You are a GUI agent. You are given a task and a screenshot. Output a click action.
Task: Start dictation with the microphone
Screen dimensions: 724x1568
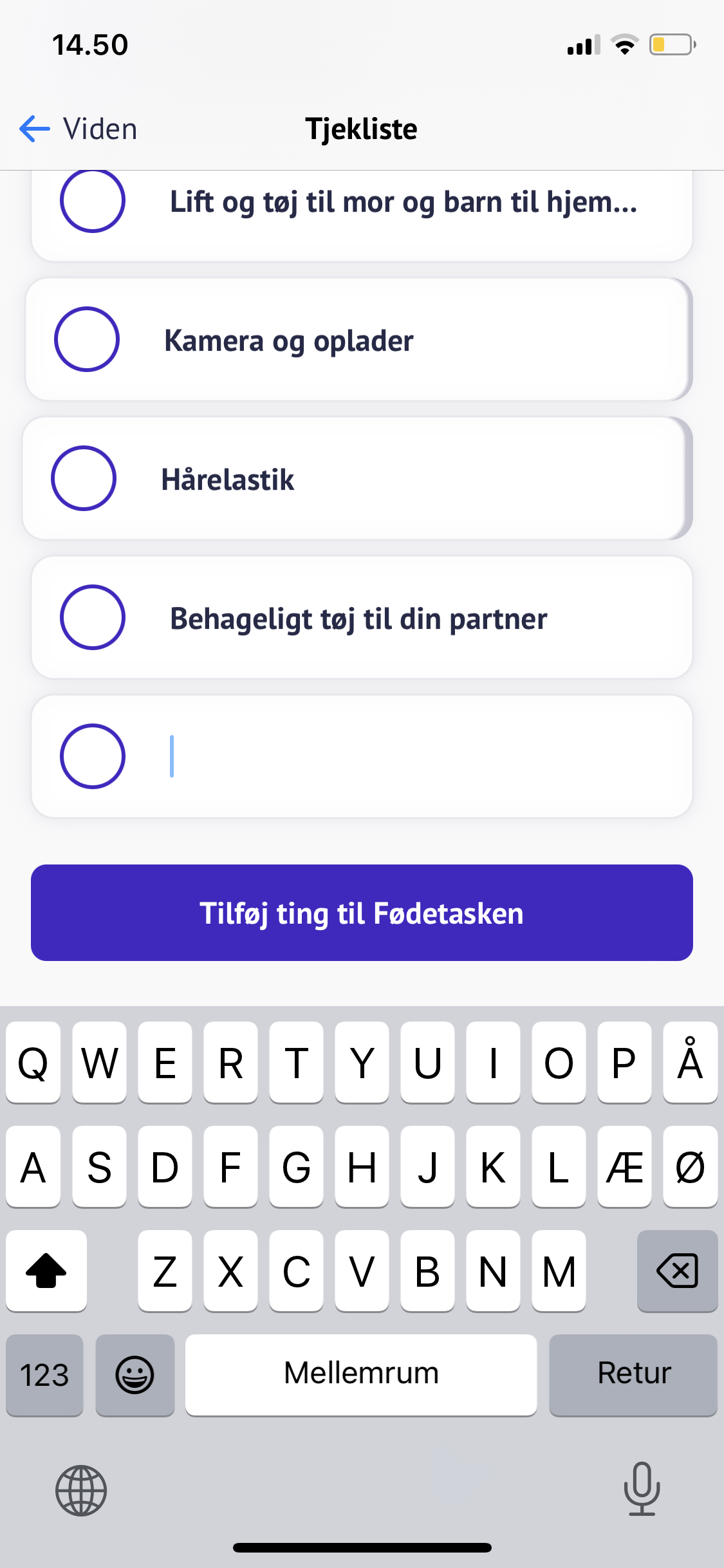point(642,1489)
